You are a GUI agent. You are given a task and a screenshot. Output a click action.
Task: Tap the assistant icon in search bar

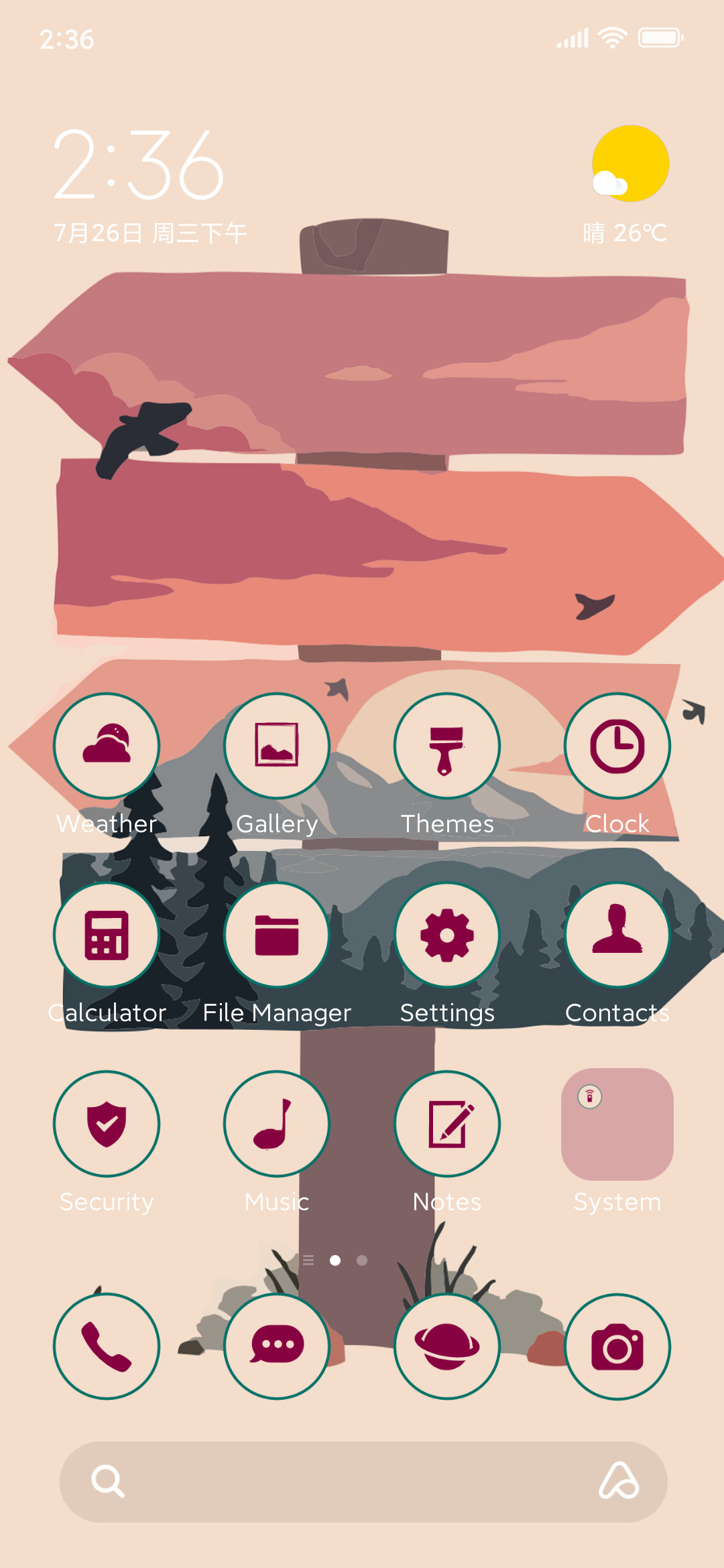(x=619, y=1480)
